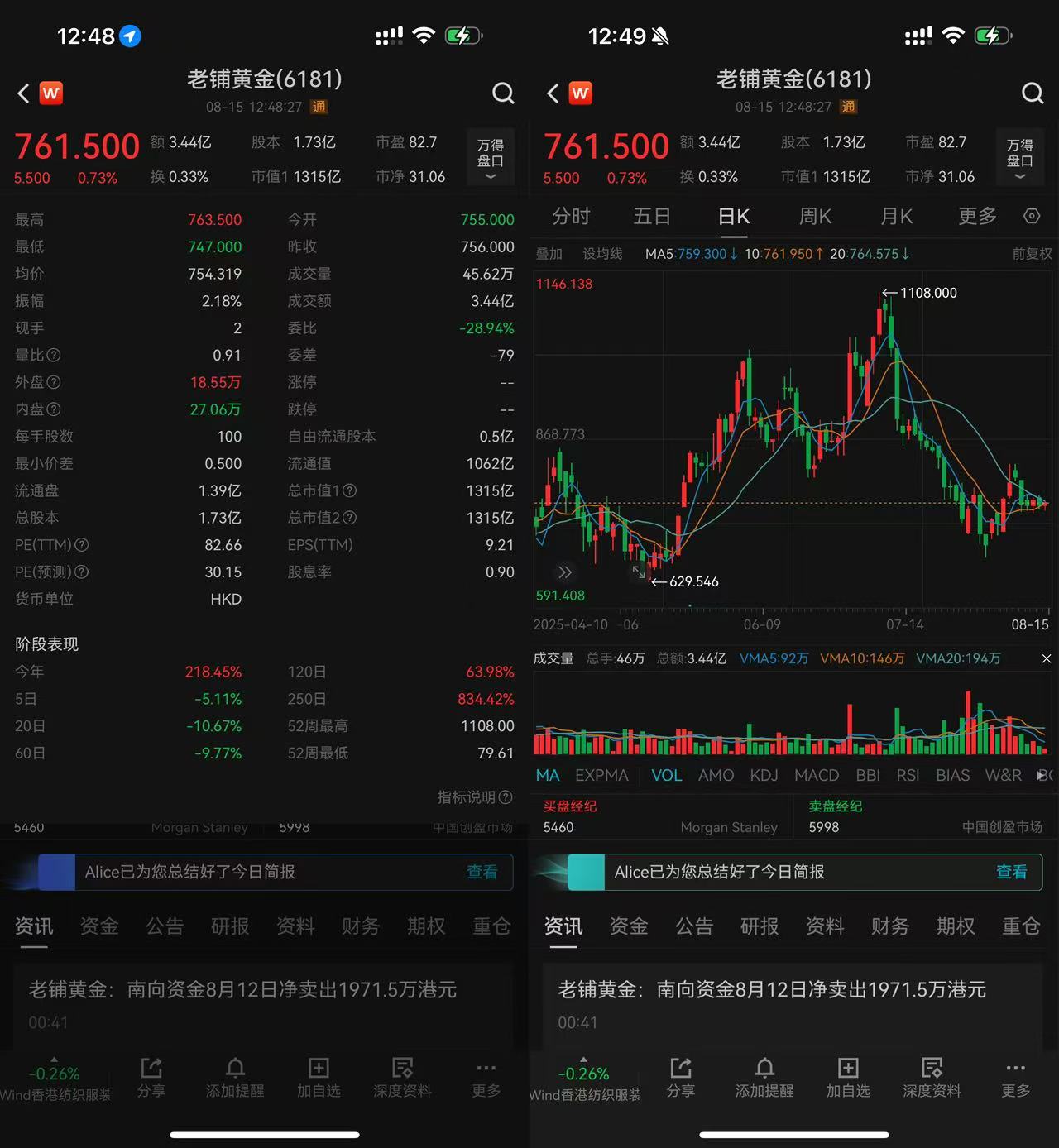Screen dimensions: 1059x1148
Task: Select the AMO indicator
Action: click(716, 776)
